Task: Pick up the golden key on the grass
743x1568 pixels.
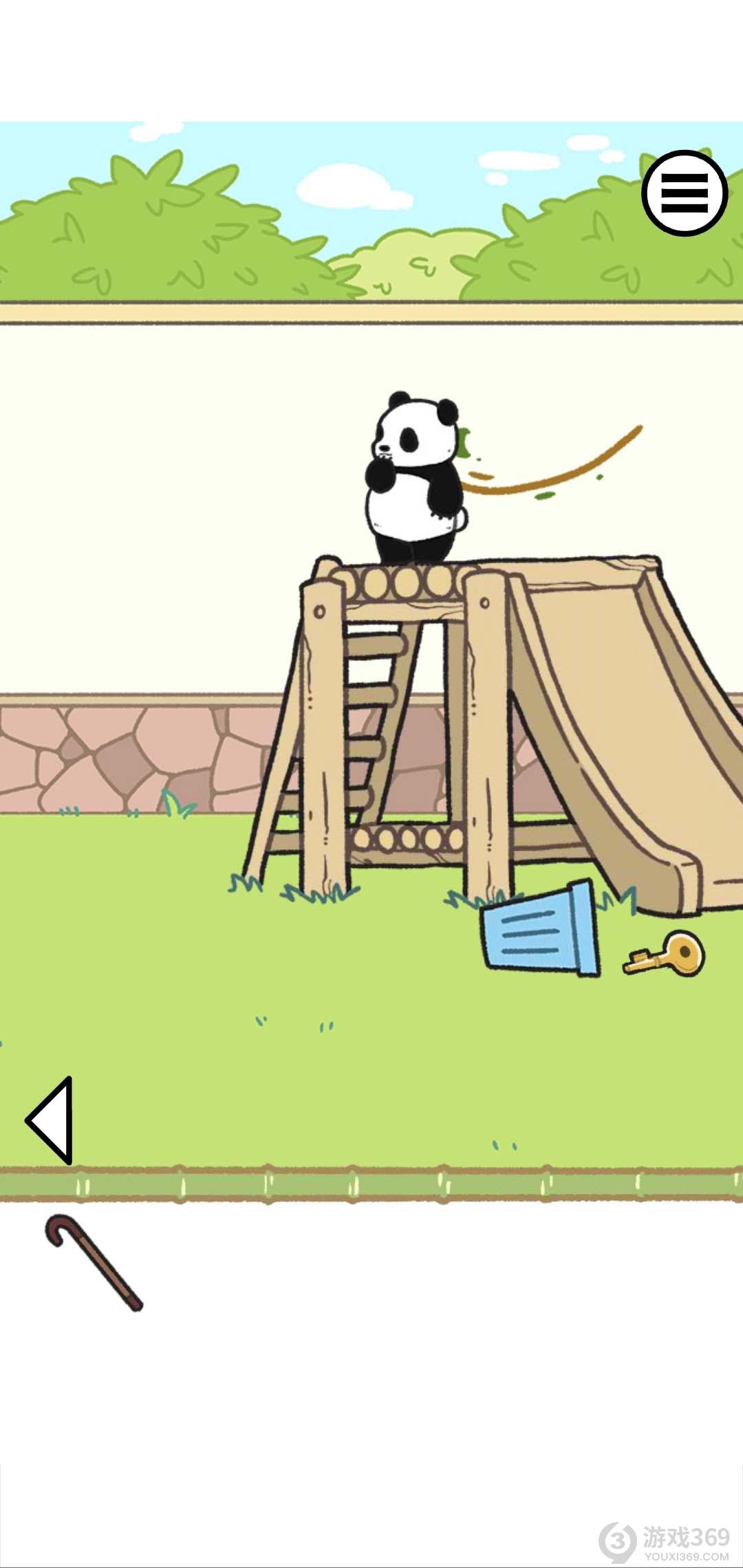Action: tap(667, 955)
